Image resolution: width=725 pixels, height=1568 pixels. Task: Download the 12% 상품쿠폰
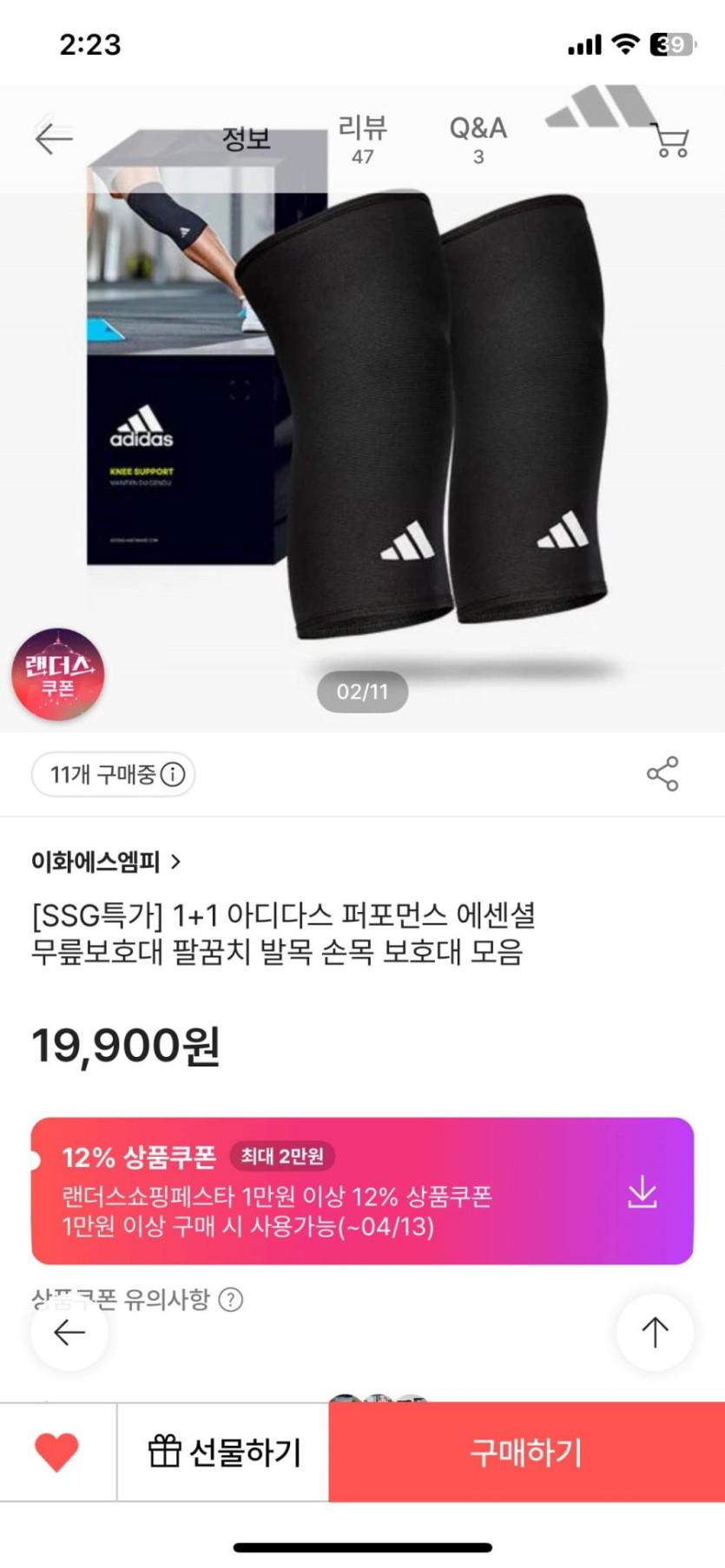(x=642, y=1191)
